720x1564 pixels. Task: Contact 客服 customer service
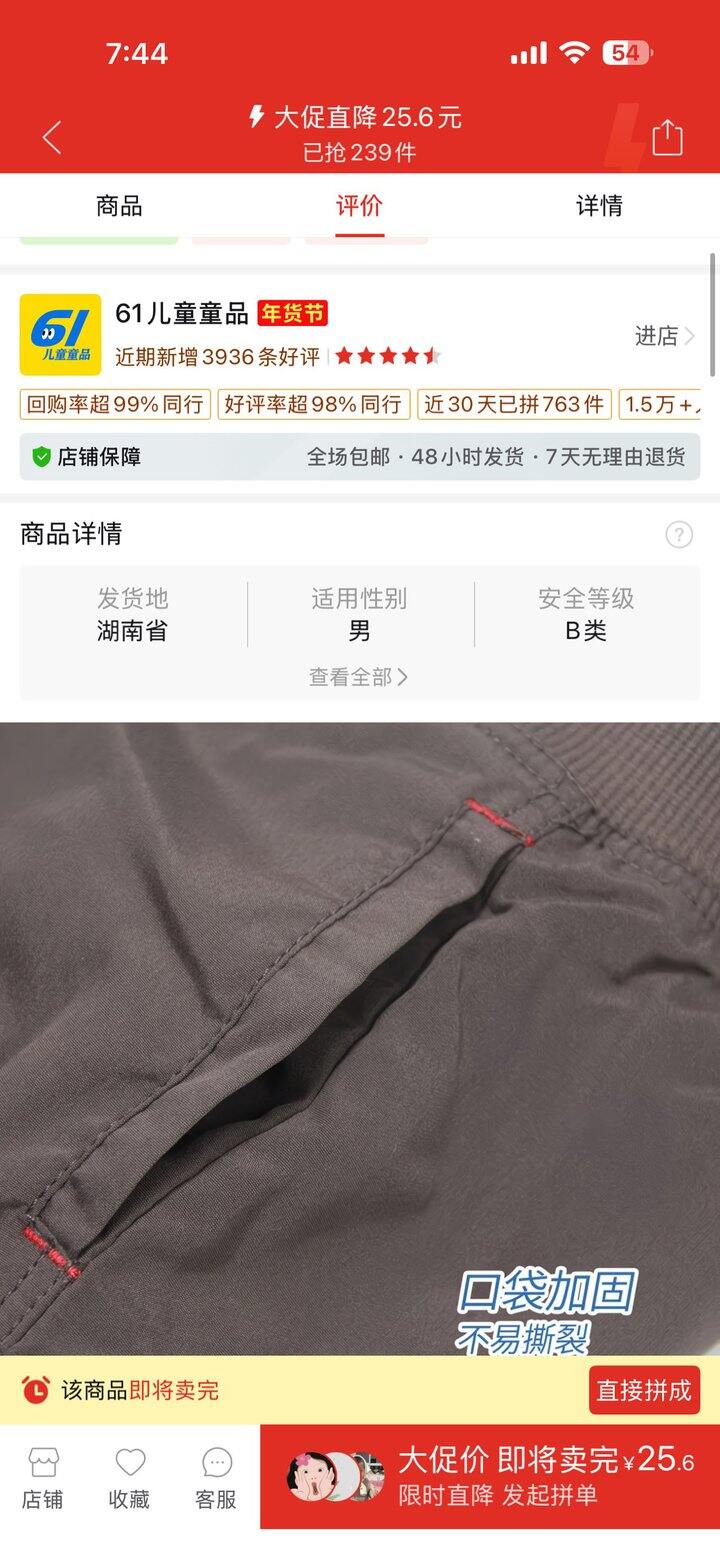pyautogui.click(x=216, y=1478)
